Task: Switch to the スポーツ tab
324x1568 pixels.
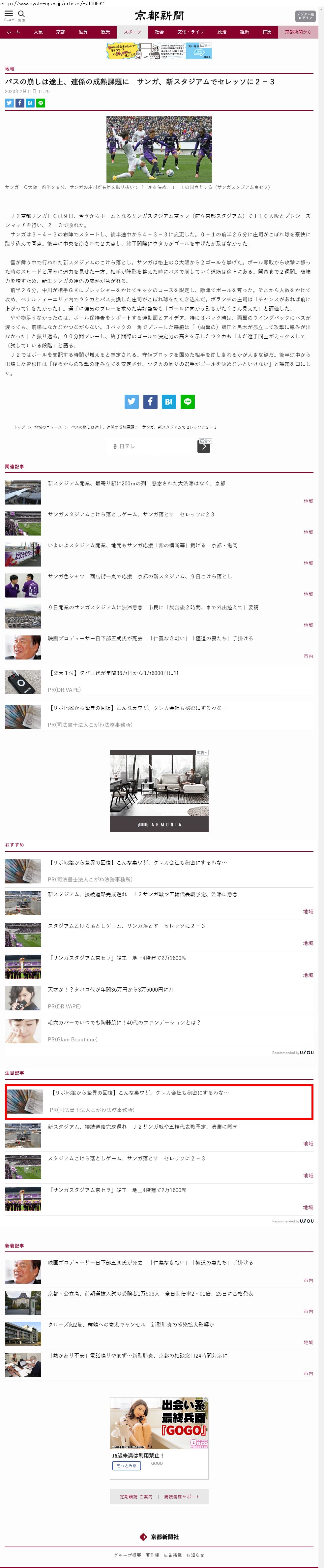Action: coord(132,32)
